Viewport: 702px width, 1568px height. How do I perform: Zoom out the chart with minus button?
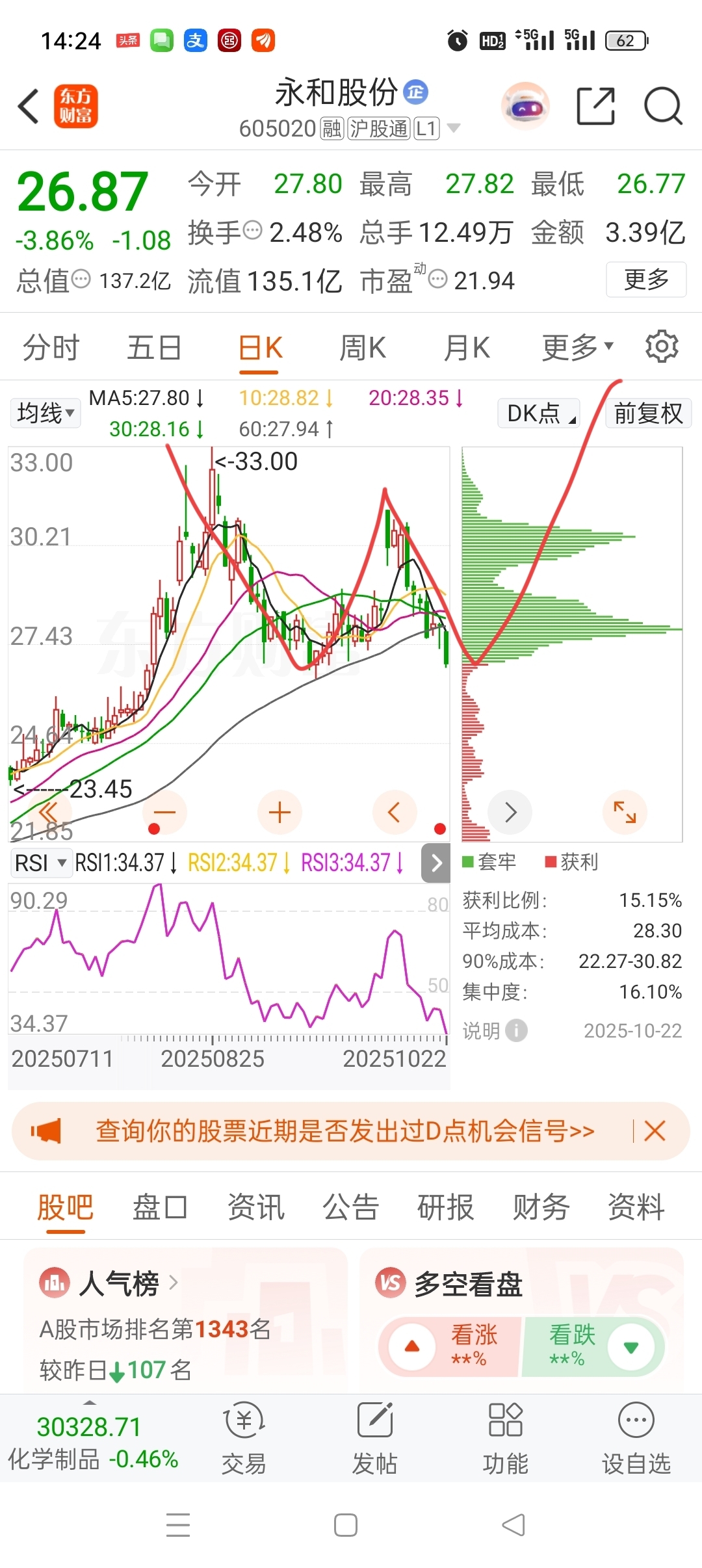pyautogui.click(x=164, y=813)
